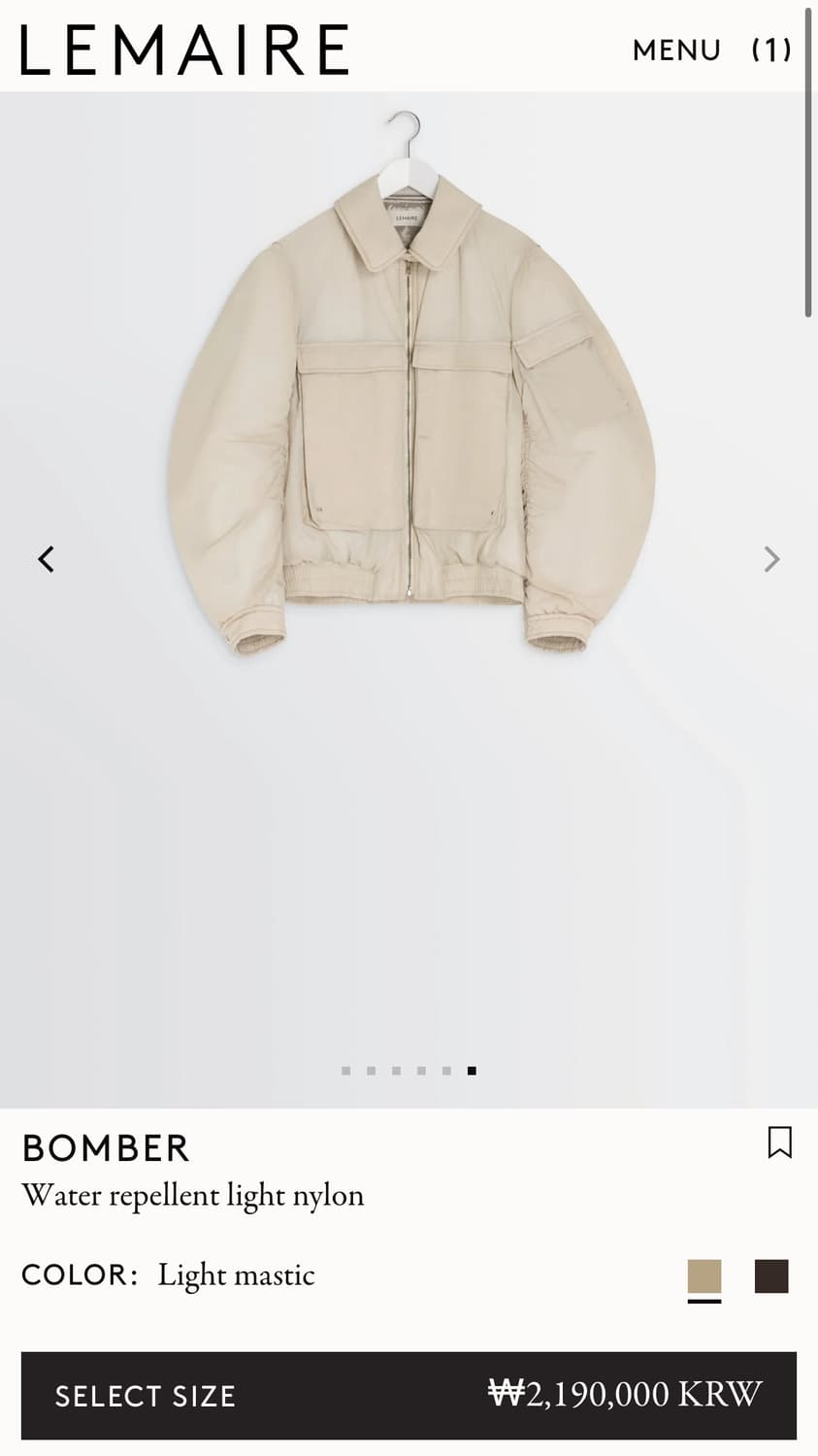Viewport: 818px width, 1456px height.
Task: Switch to the dark brown color option
Action: point(770,1274)
